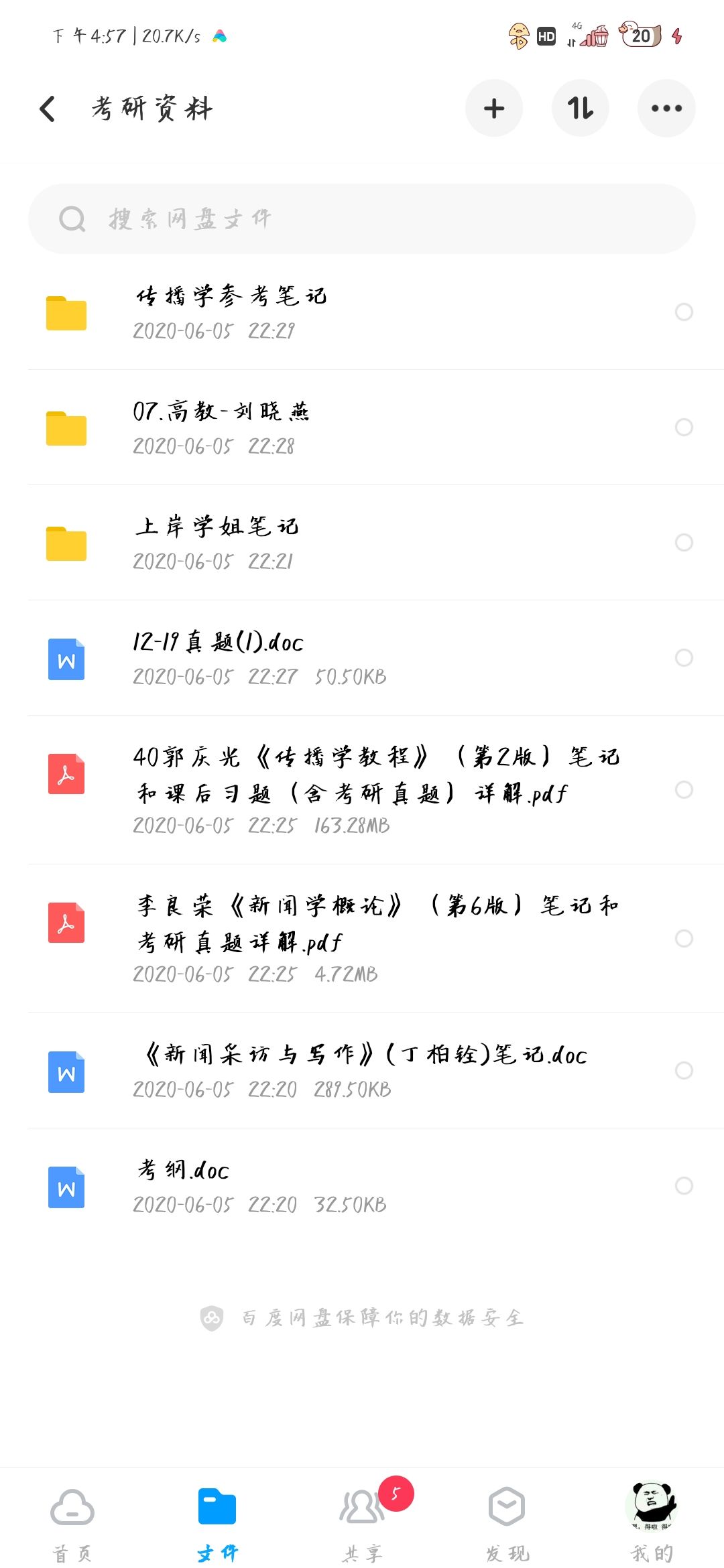The height and width of the screenshot is (1568, 724).
Task: Select the checkbox for 考纲.doc
Action: tap(684, 1185)
